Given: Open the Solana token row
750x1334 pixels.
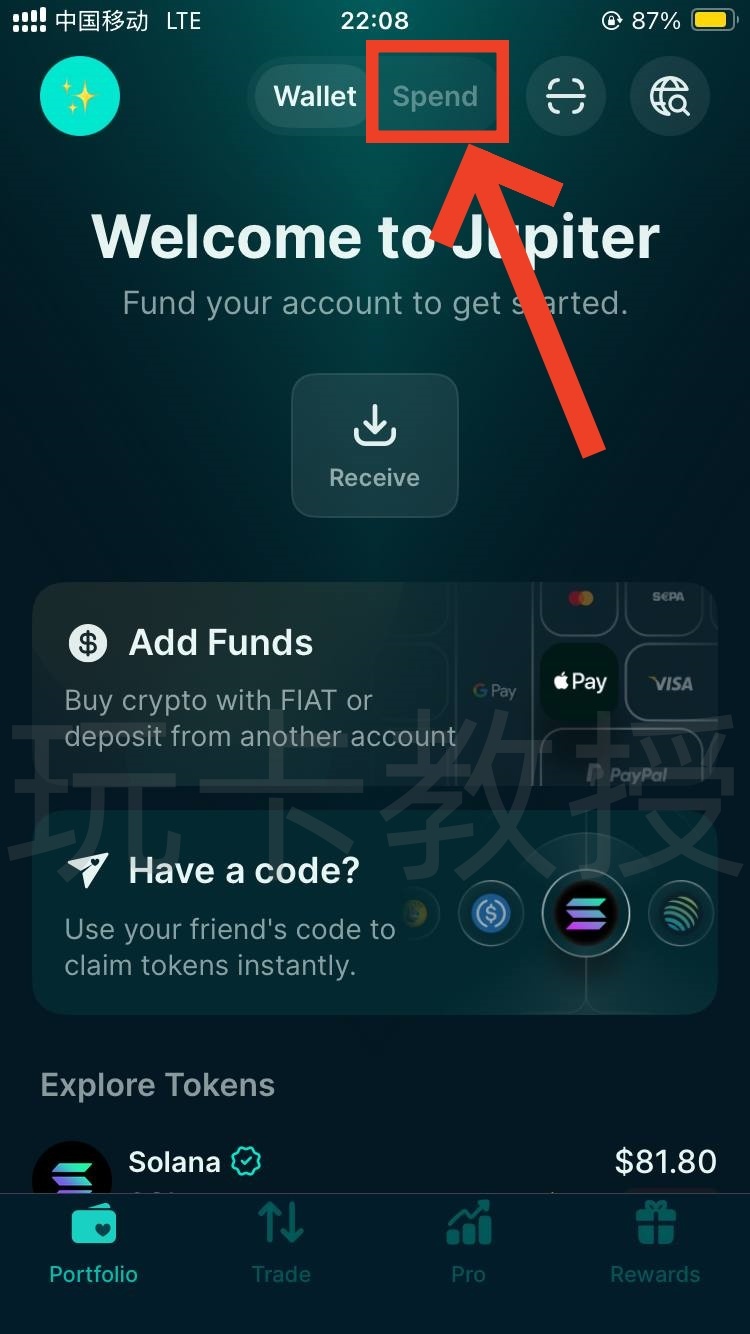Looking at the screenshot, I should pyautogui.click(x=375, y=1165).
